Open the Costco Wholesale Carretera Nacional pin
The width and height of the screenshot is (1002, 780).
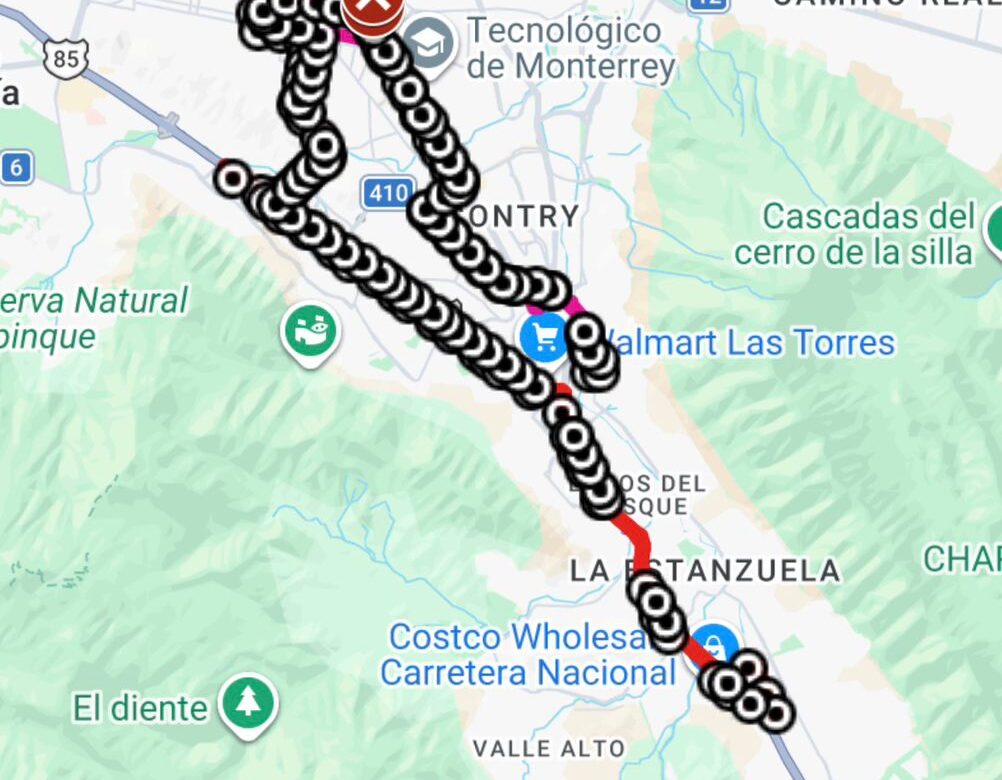(713, 645)
